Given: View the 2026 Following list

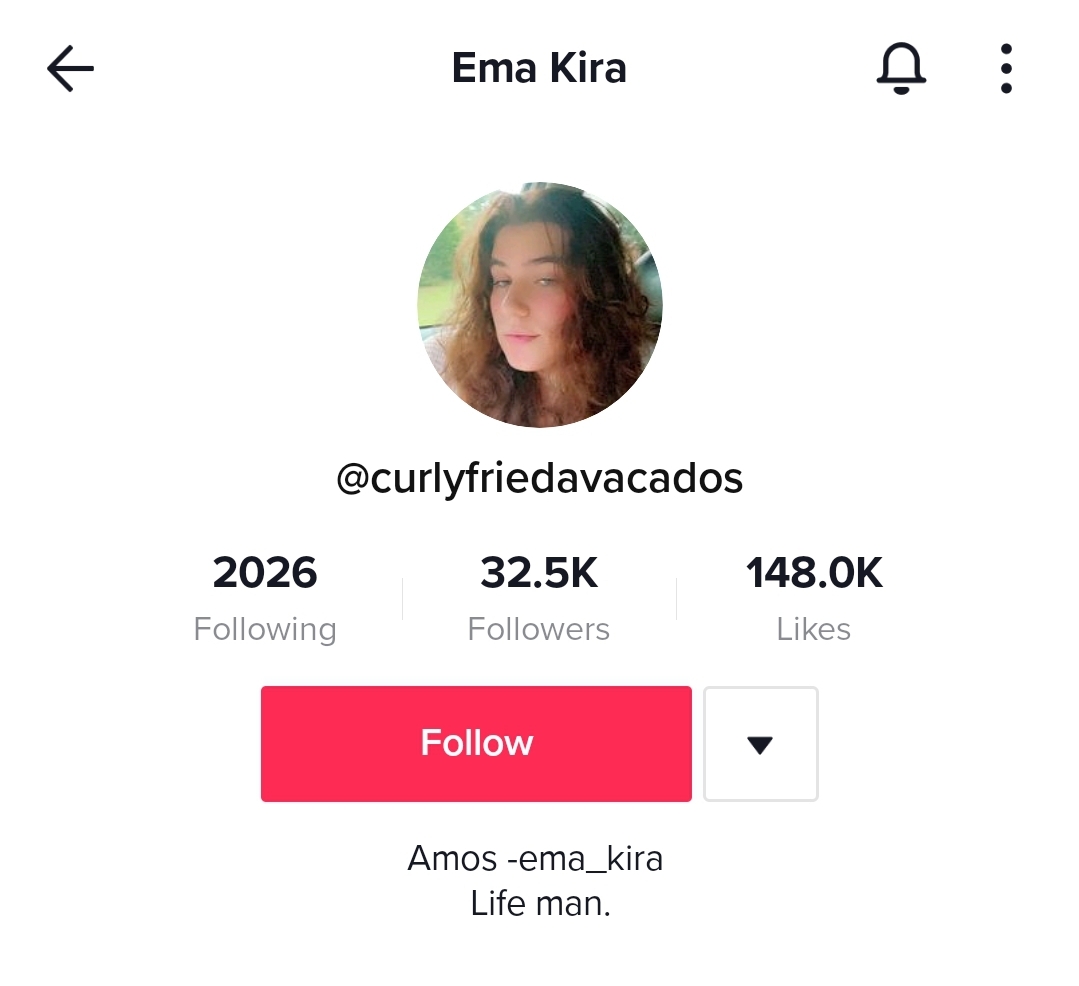Looking at the screenshot, I should pos(265,598).
